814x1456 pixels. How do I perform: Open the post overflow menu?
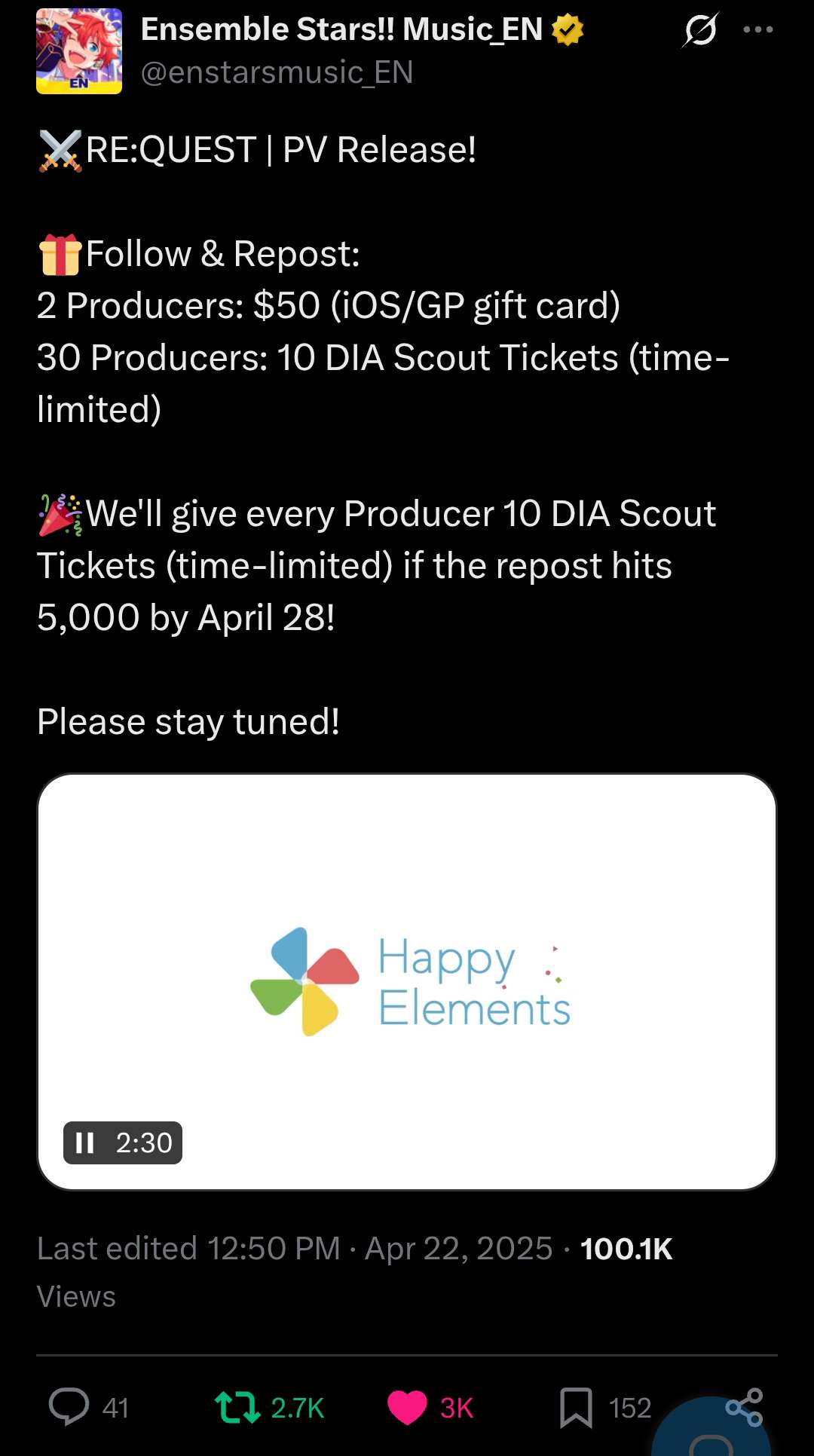click(757, 30)
